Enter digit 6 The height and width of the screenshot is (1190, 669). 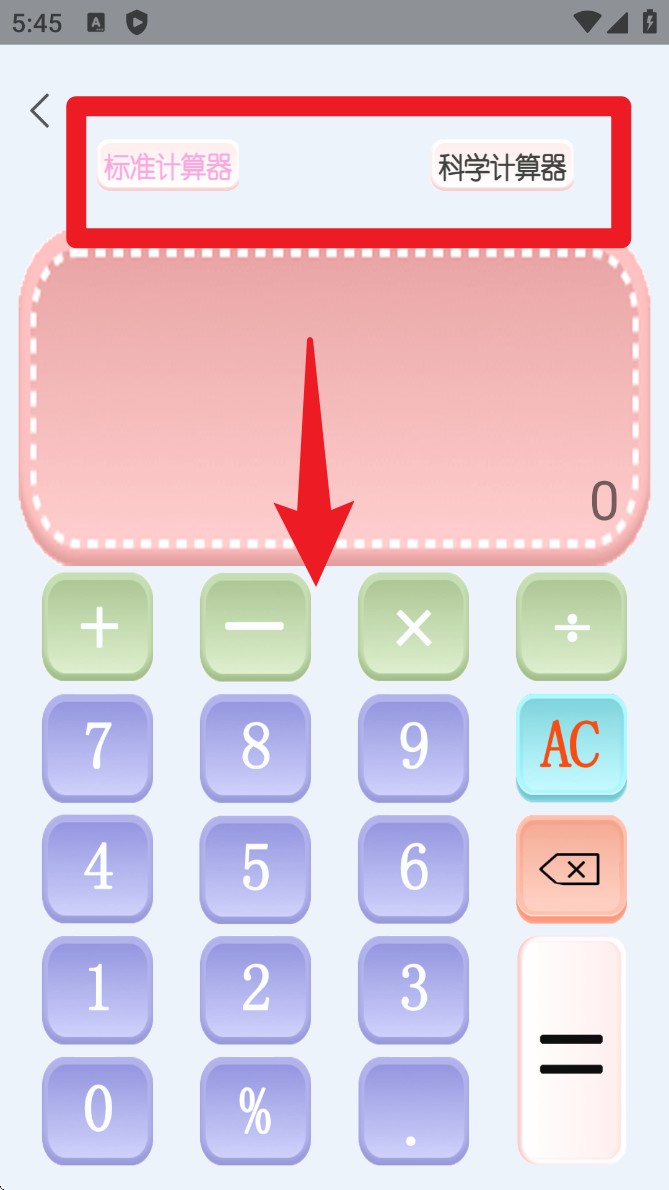coord(413,868)
